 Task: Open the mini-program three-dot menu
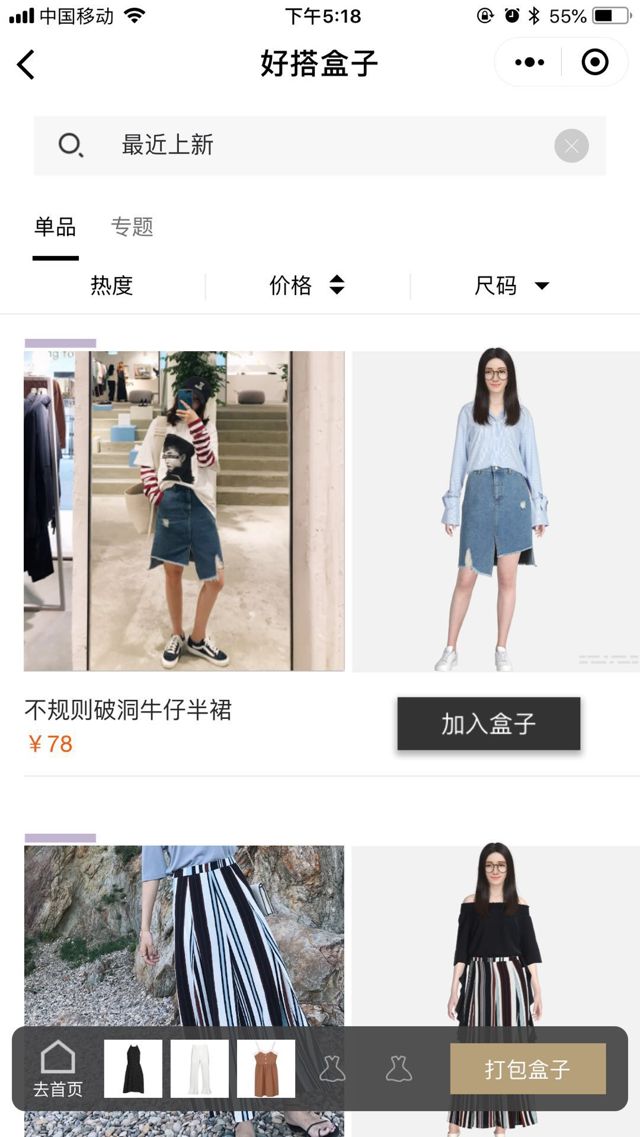pos(529,63)
